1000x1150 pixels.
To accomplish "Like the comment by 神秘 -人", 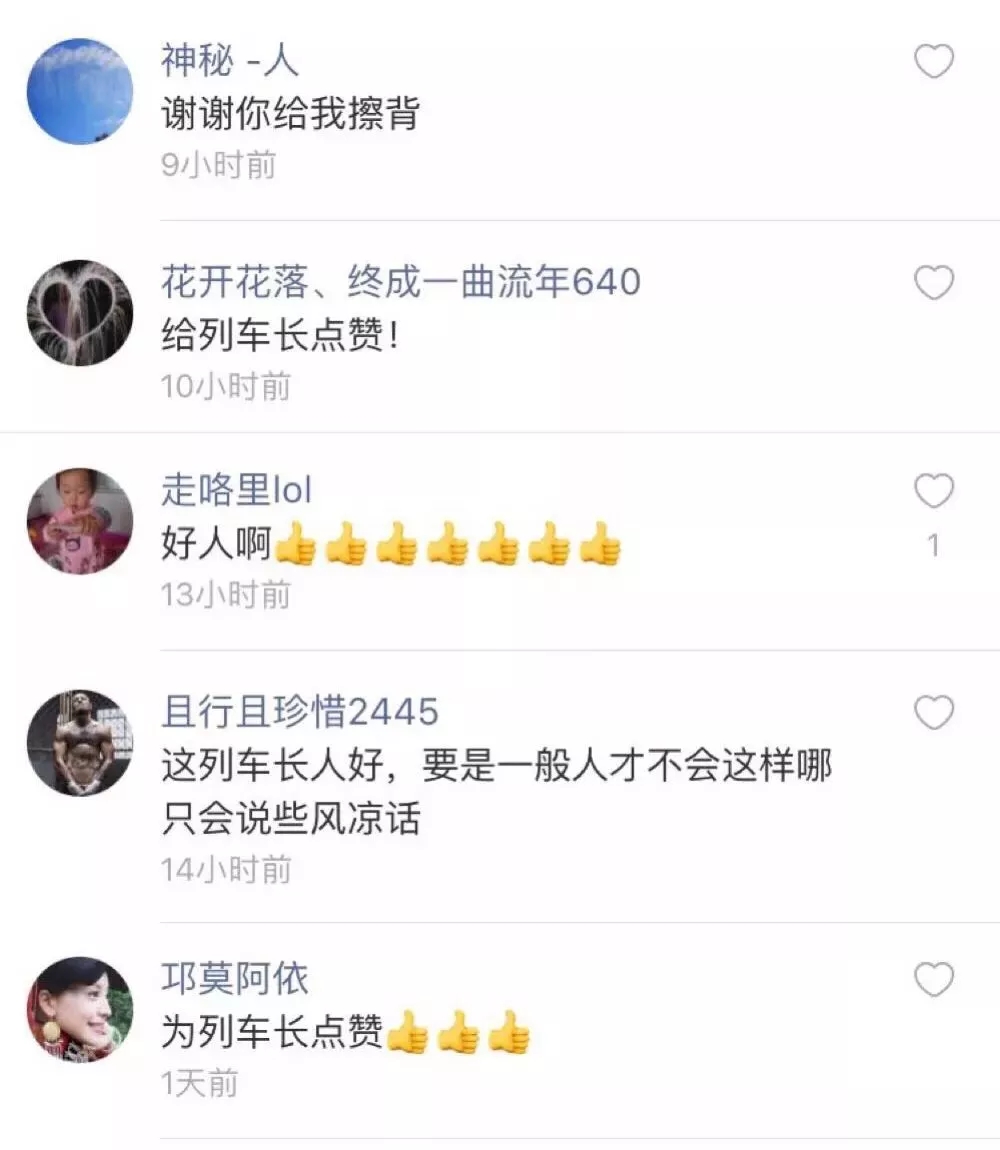I will (x=934, y=63).
